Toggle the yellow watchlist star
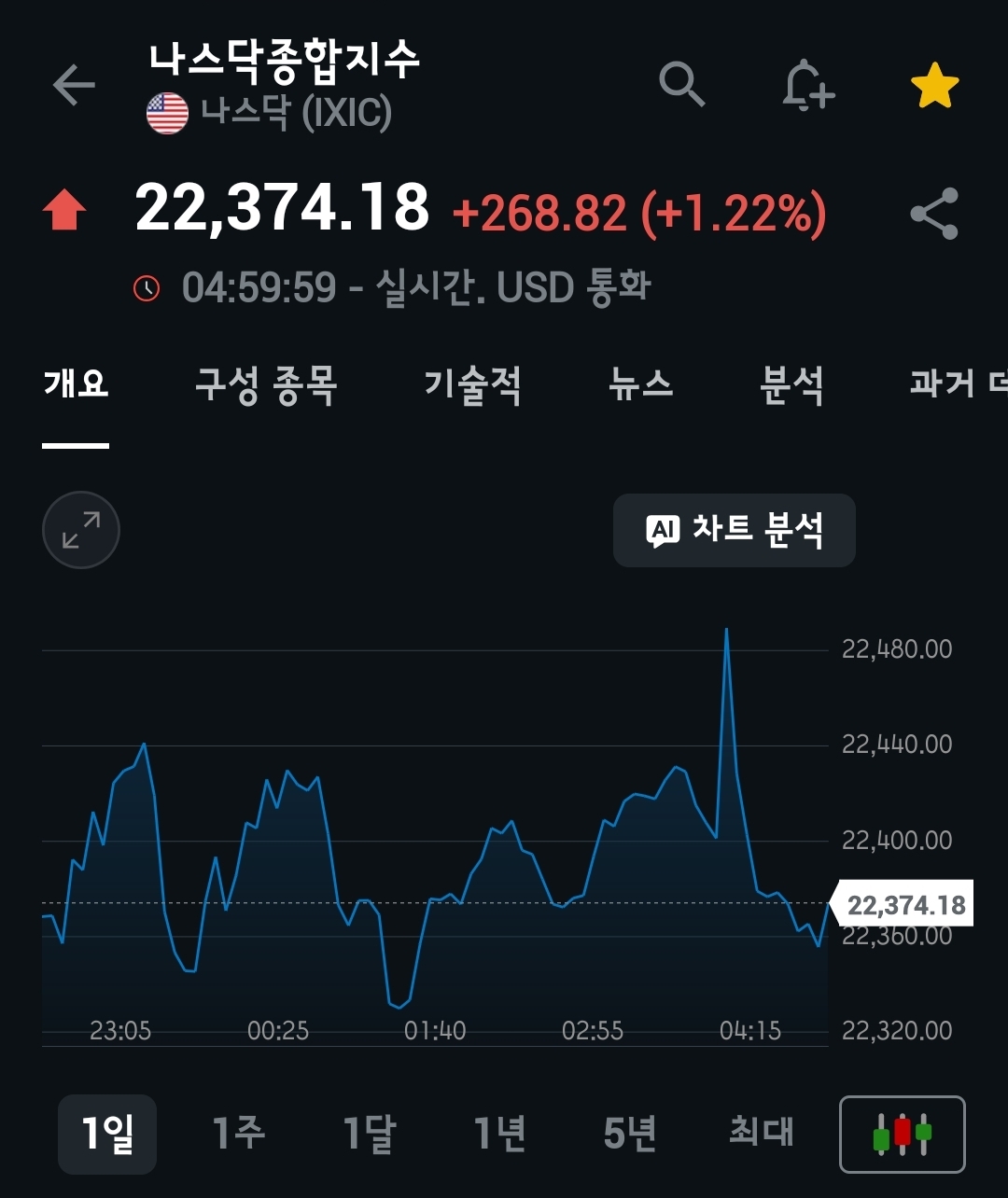Viewport: 1008px width, 1198px height. click(934, 87)
